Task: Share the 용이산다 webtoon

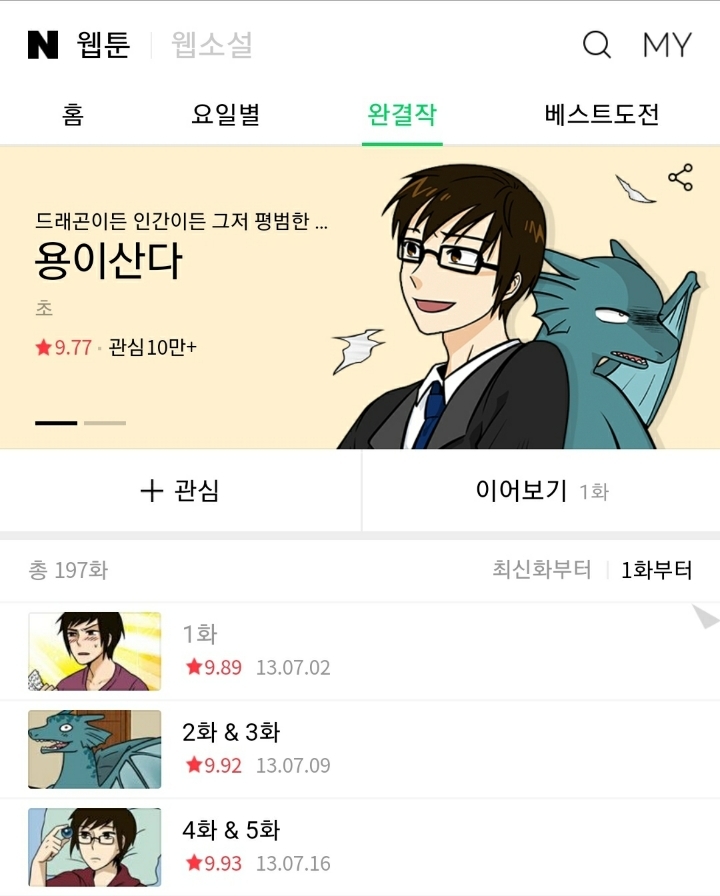Action: point(680,179)
